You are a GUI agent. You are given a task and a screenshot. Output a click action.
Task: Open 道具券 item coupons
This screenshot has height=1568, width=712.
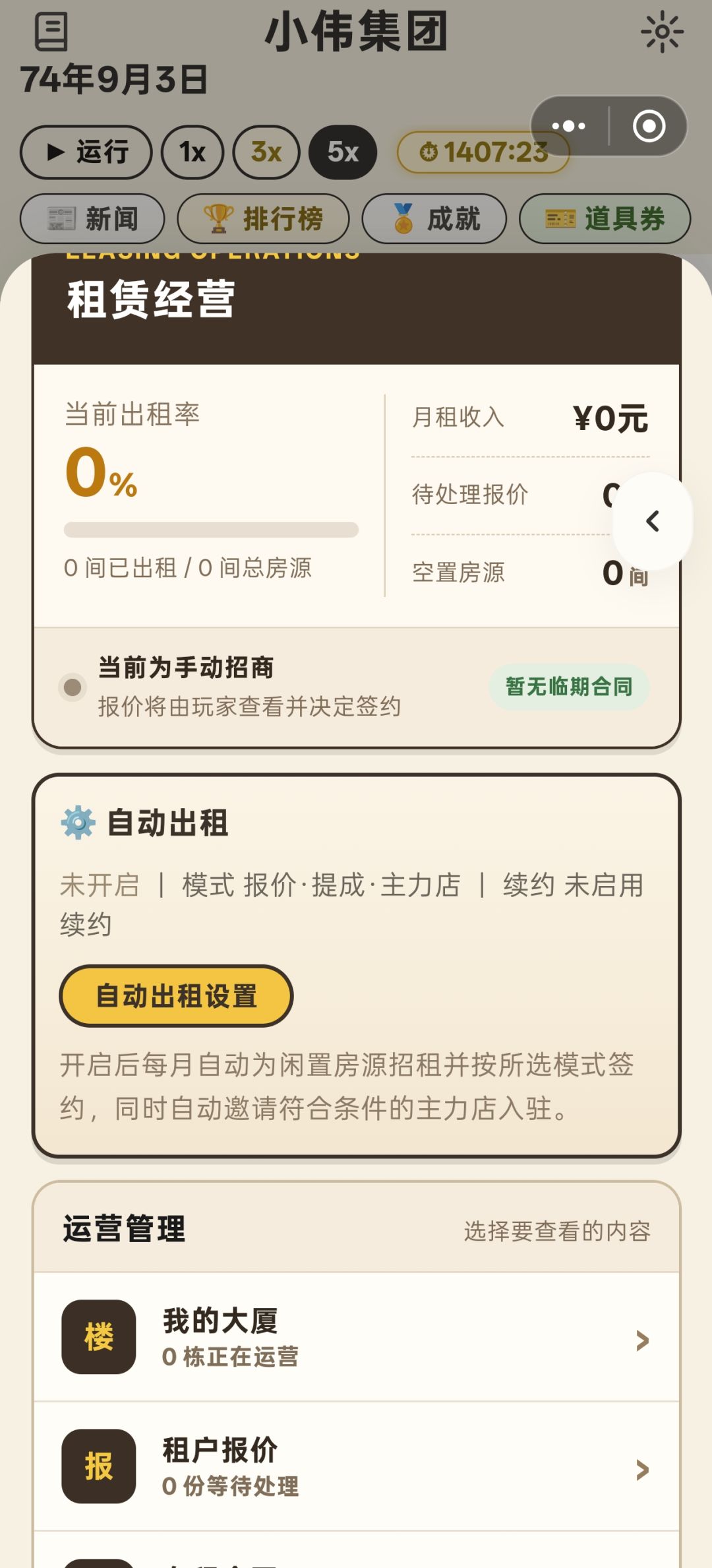(605, 218)
